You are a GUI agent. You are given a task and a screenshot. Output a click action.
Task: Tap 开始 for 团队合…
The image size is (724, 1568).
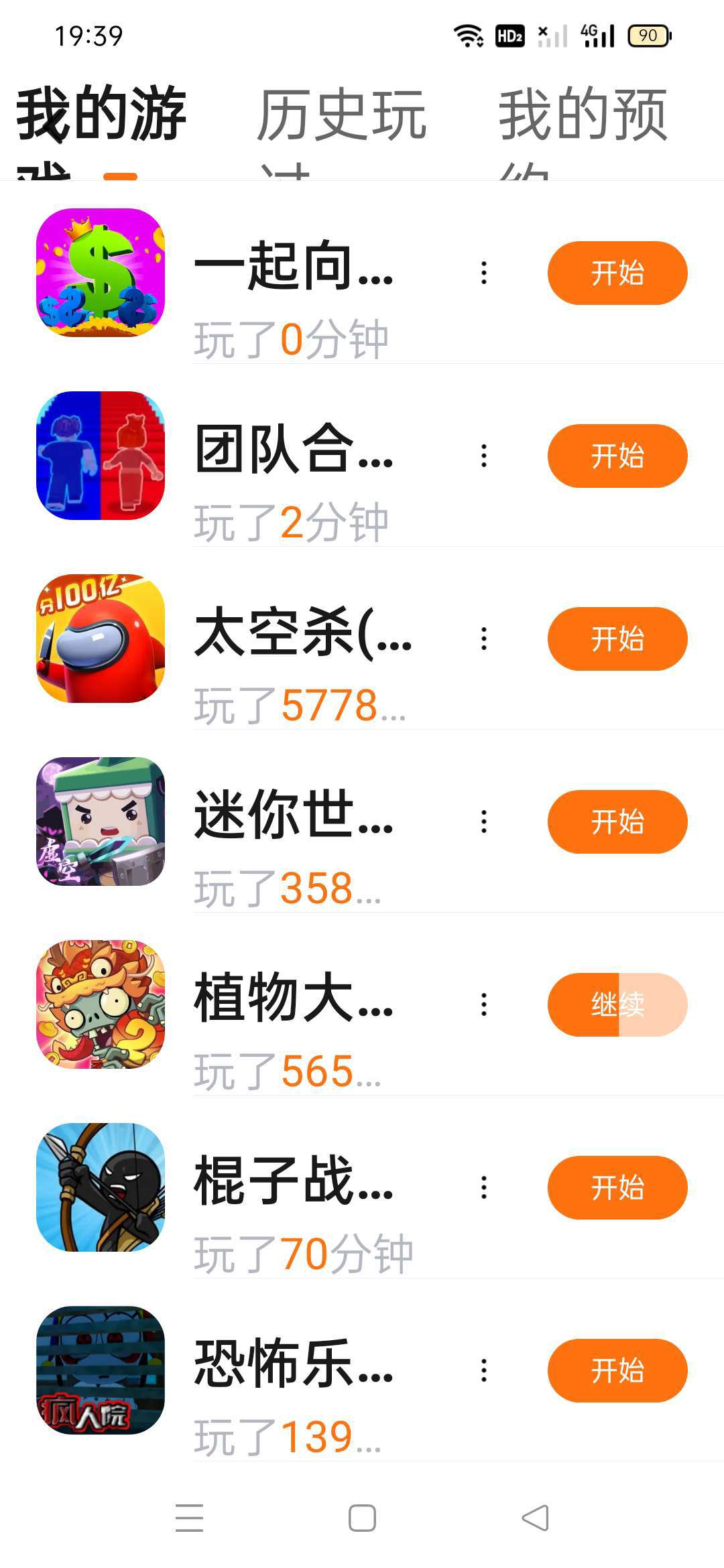617,456
